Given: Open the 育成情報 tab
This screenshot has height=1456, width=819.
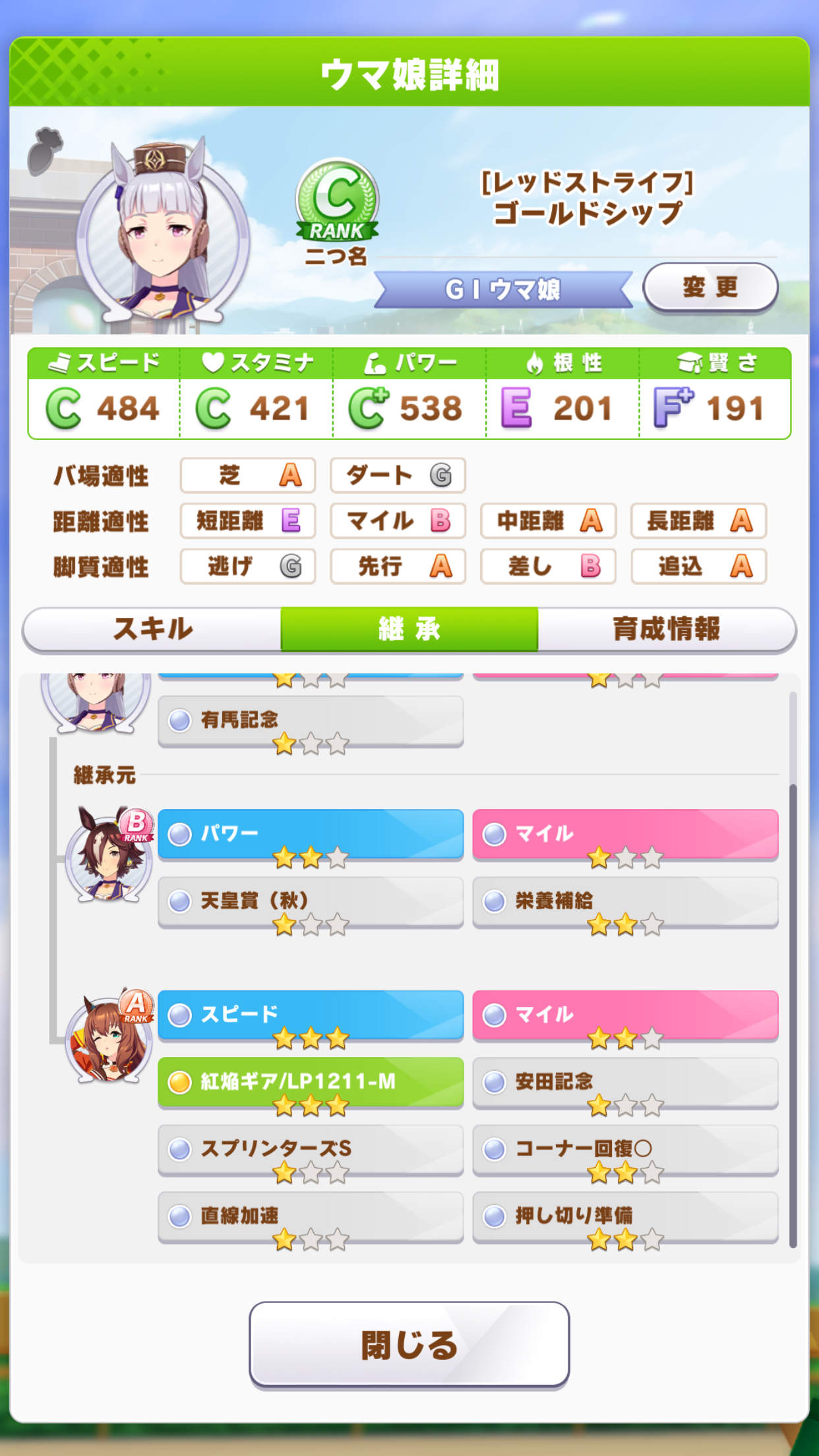Looking at the screenshot, I should point(666,628).
